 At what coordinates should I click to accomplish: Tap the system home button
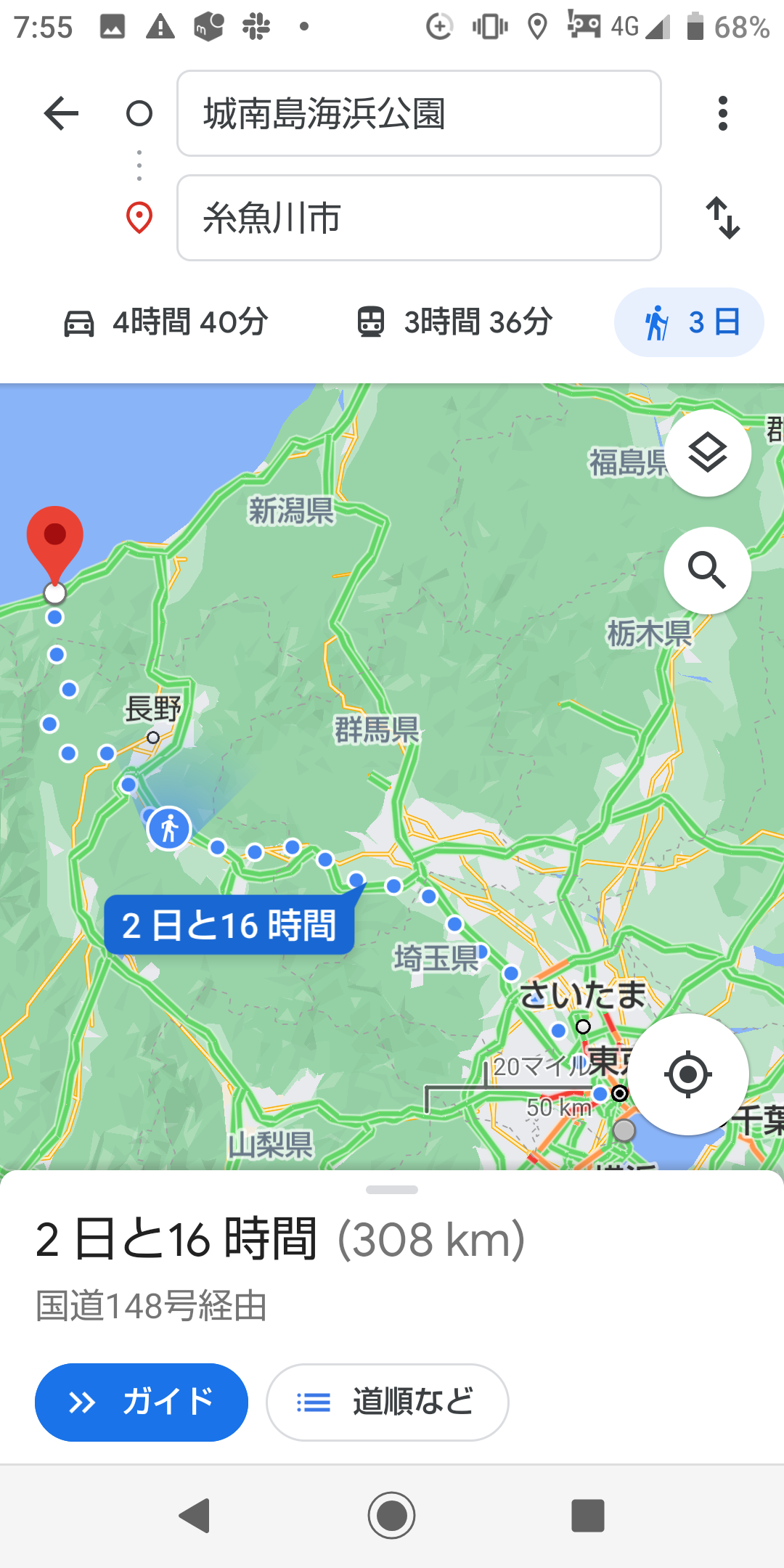coord(392,1516)
